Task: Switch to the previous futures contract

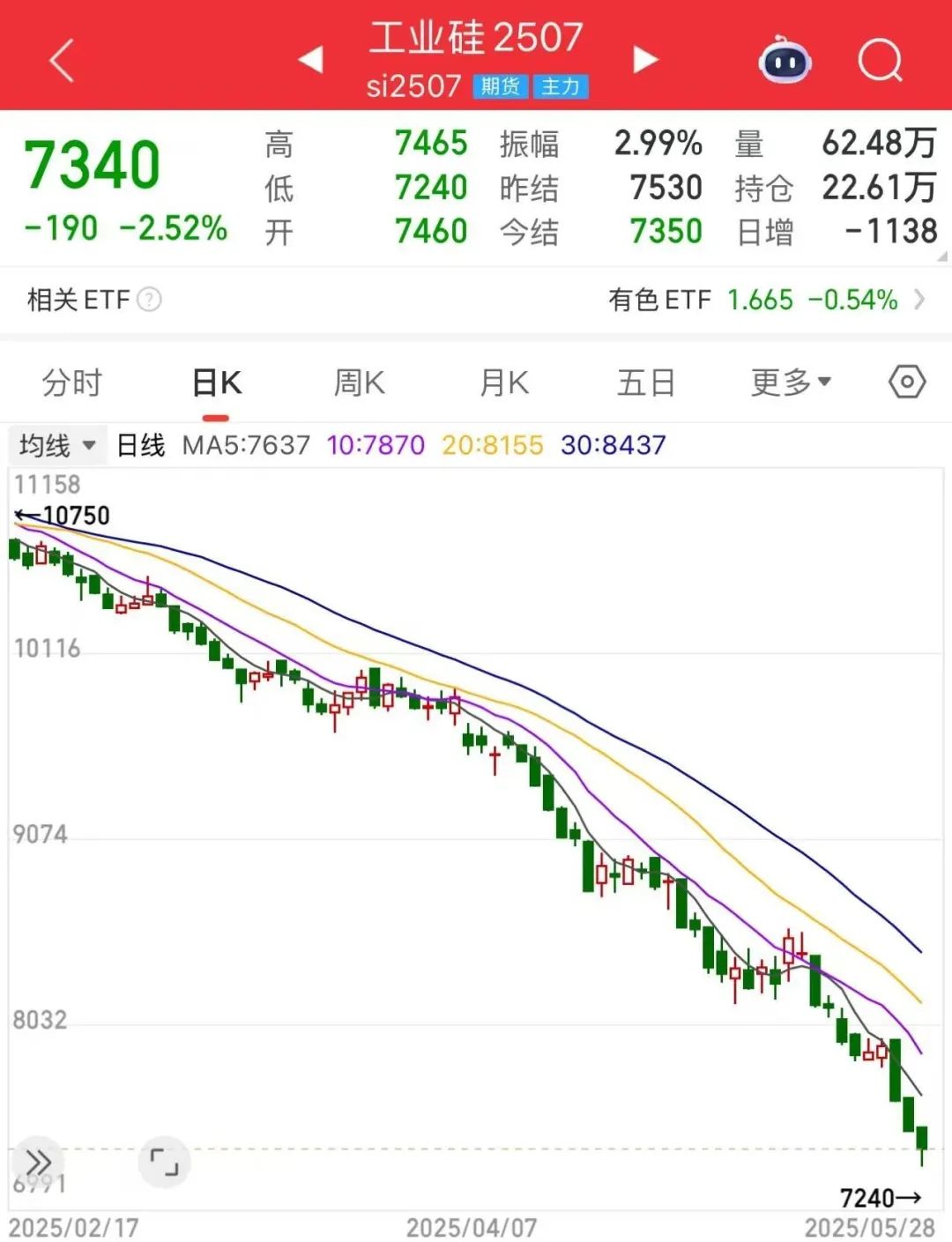Action: 310,60
